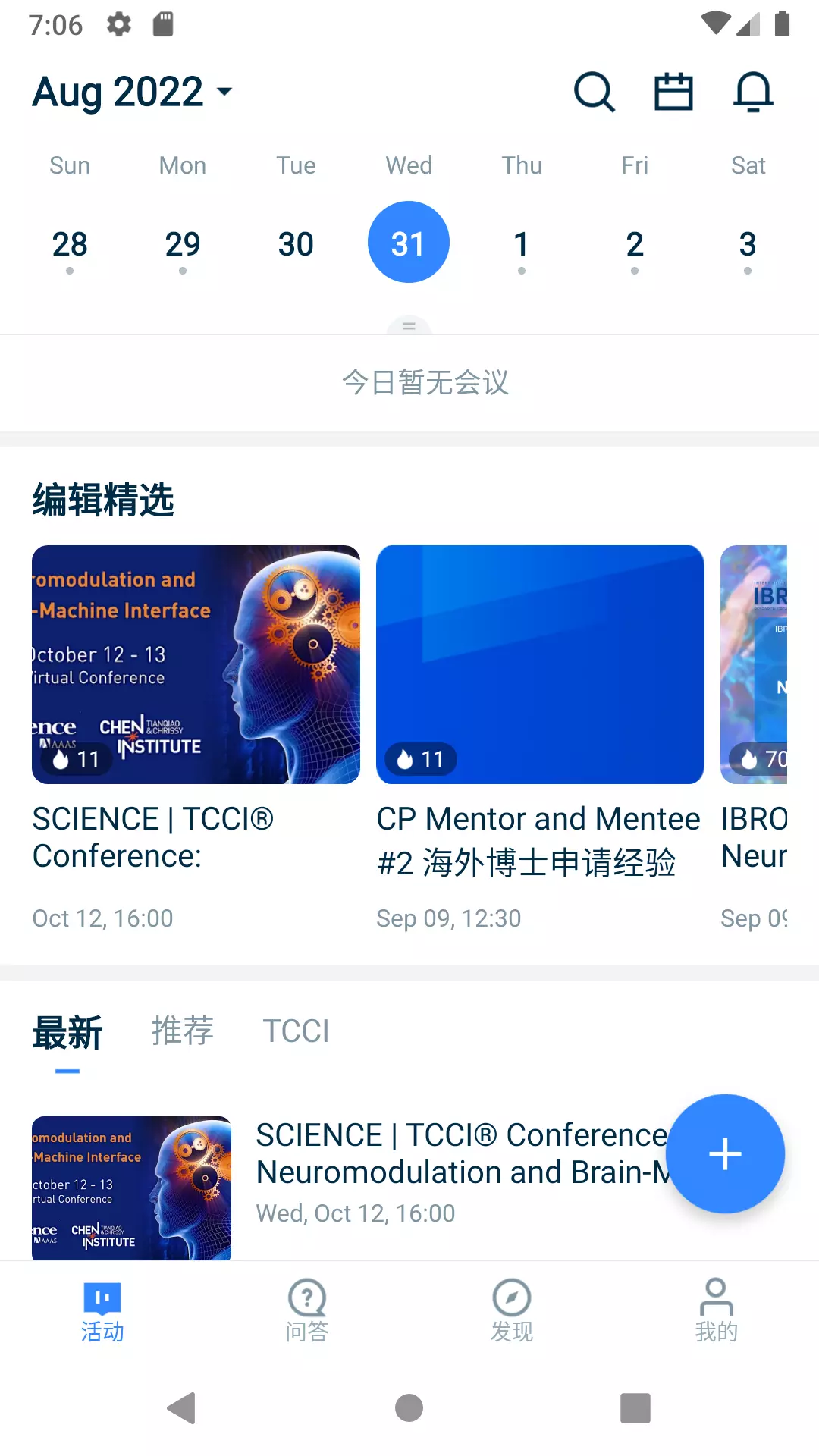Open the IBRO featured card

pyautogui.click(x=754, y=738)
